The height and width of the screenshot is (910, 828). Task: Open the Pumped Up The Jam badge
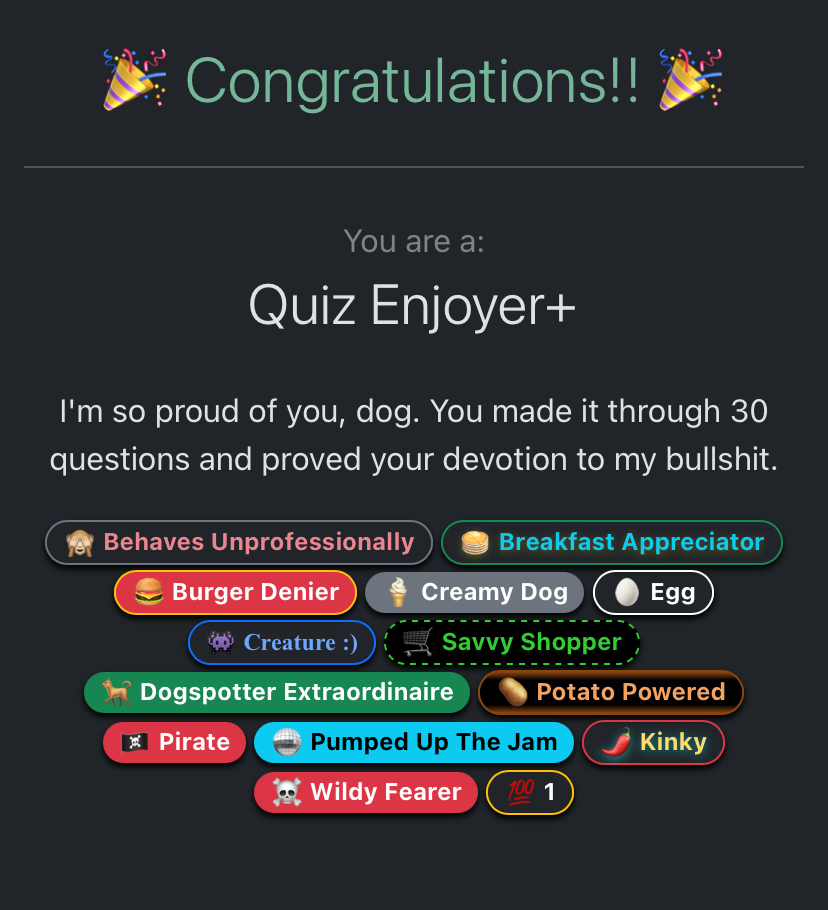tap(413, 742)
